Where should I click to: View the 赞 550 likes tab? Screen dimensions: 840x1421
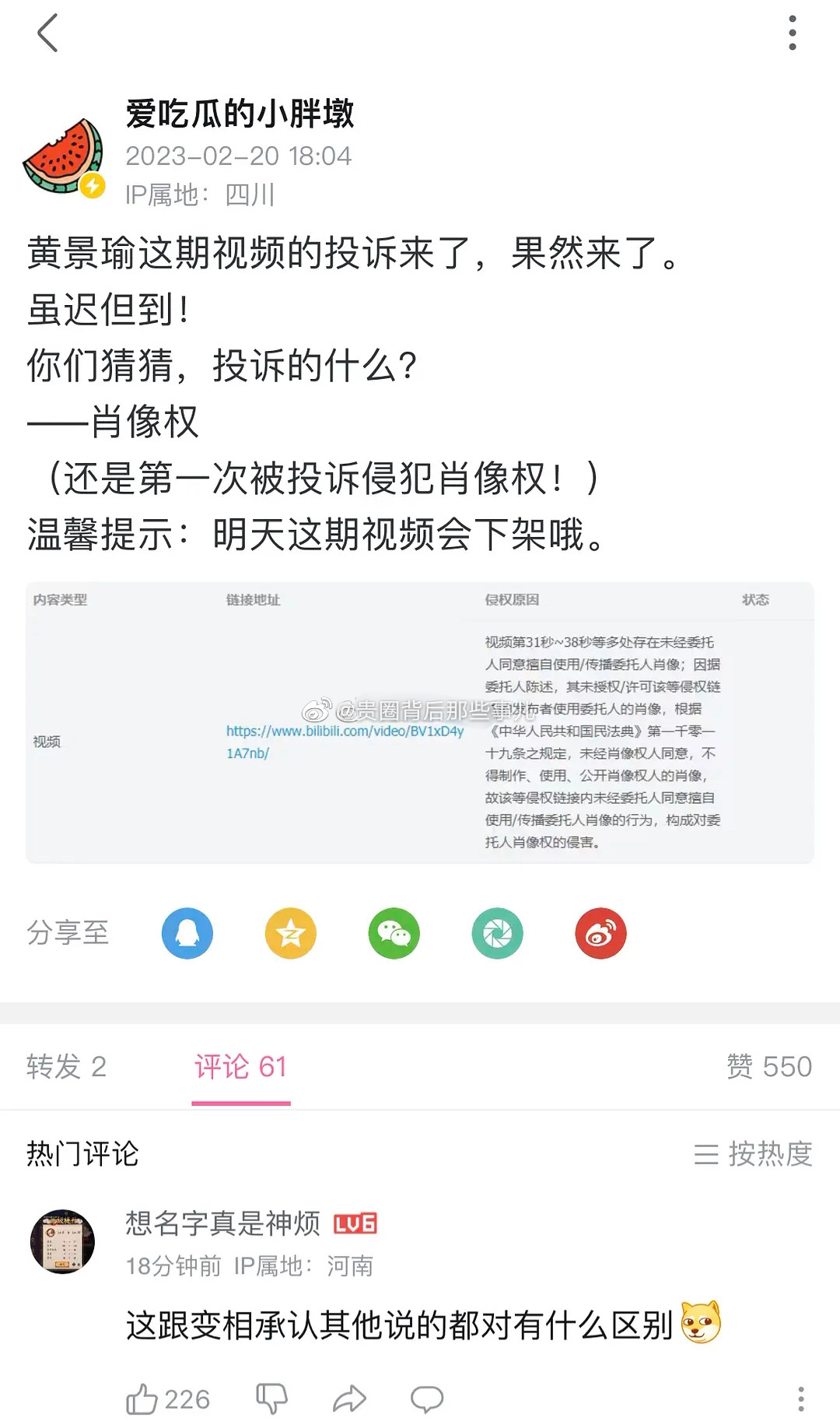[x=768, y=1066]
